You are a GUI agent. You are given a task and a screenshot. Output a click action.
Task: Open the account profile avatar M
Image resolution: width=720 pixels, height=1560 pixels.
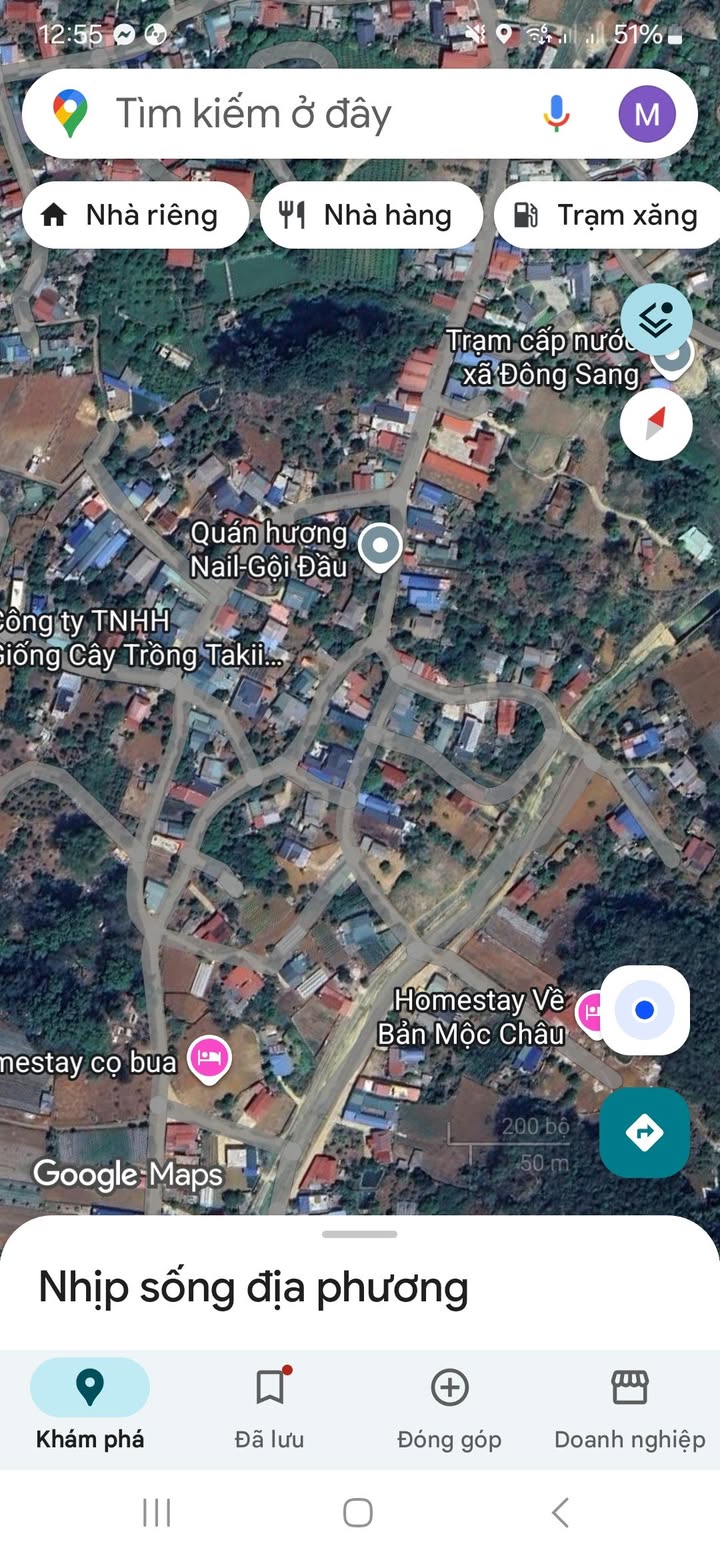tap(646, 114)
